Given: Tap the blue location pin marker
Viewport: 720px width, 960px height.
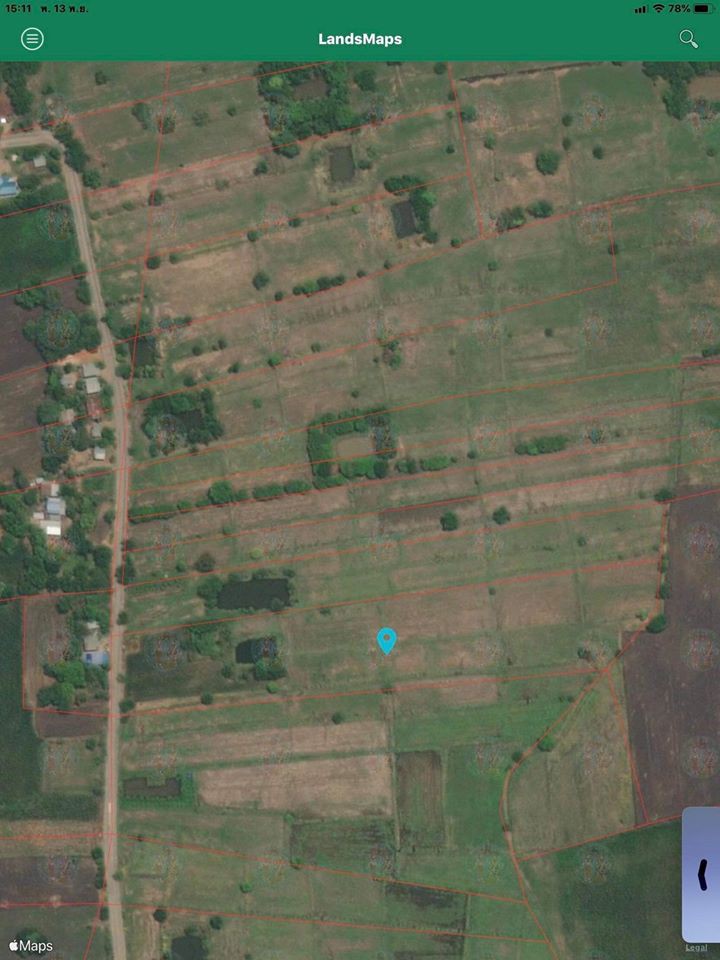Looking at the screenshot, I should click(x=386, y=640).
